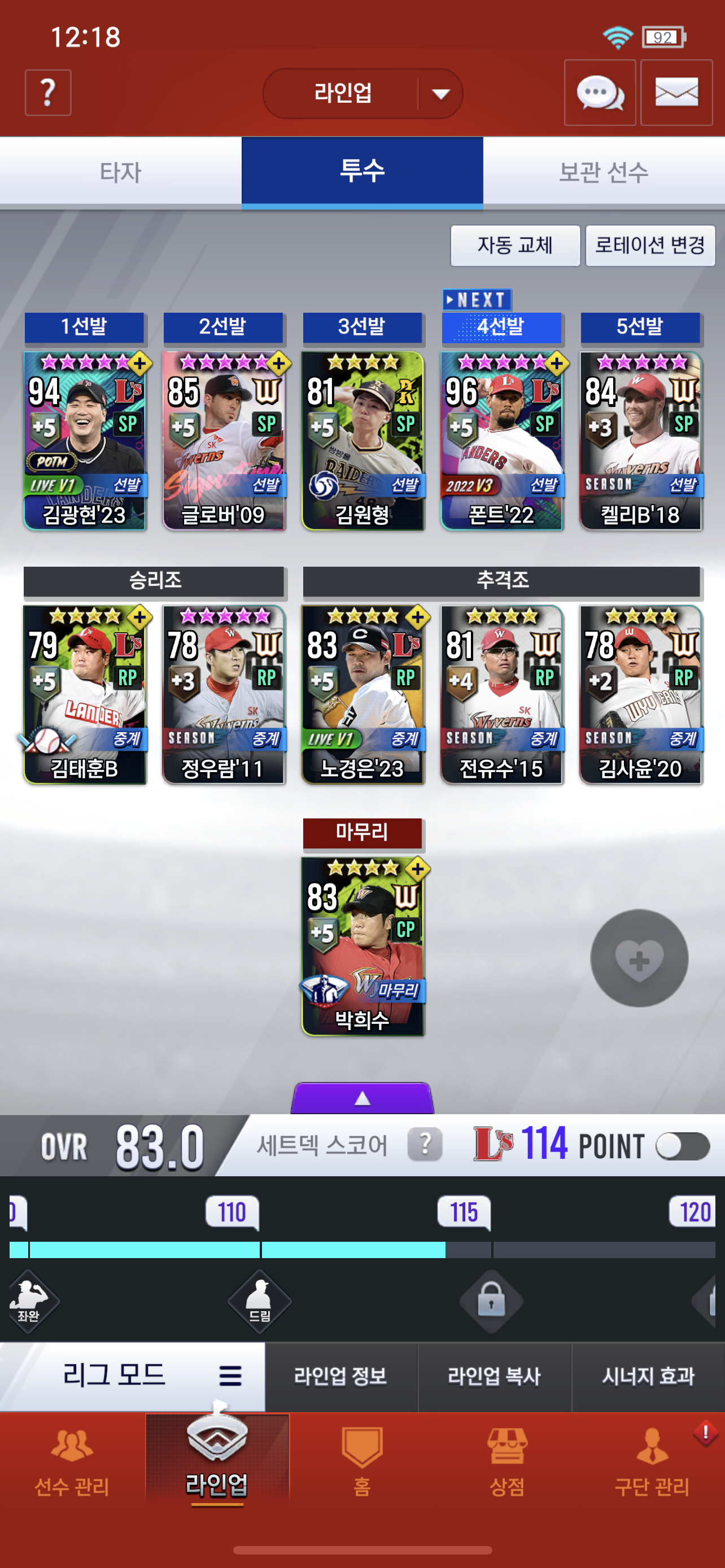
Task: Select the 김광현'23 player card
Action: pyautogui.click(x=85, y=441)
